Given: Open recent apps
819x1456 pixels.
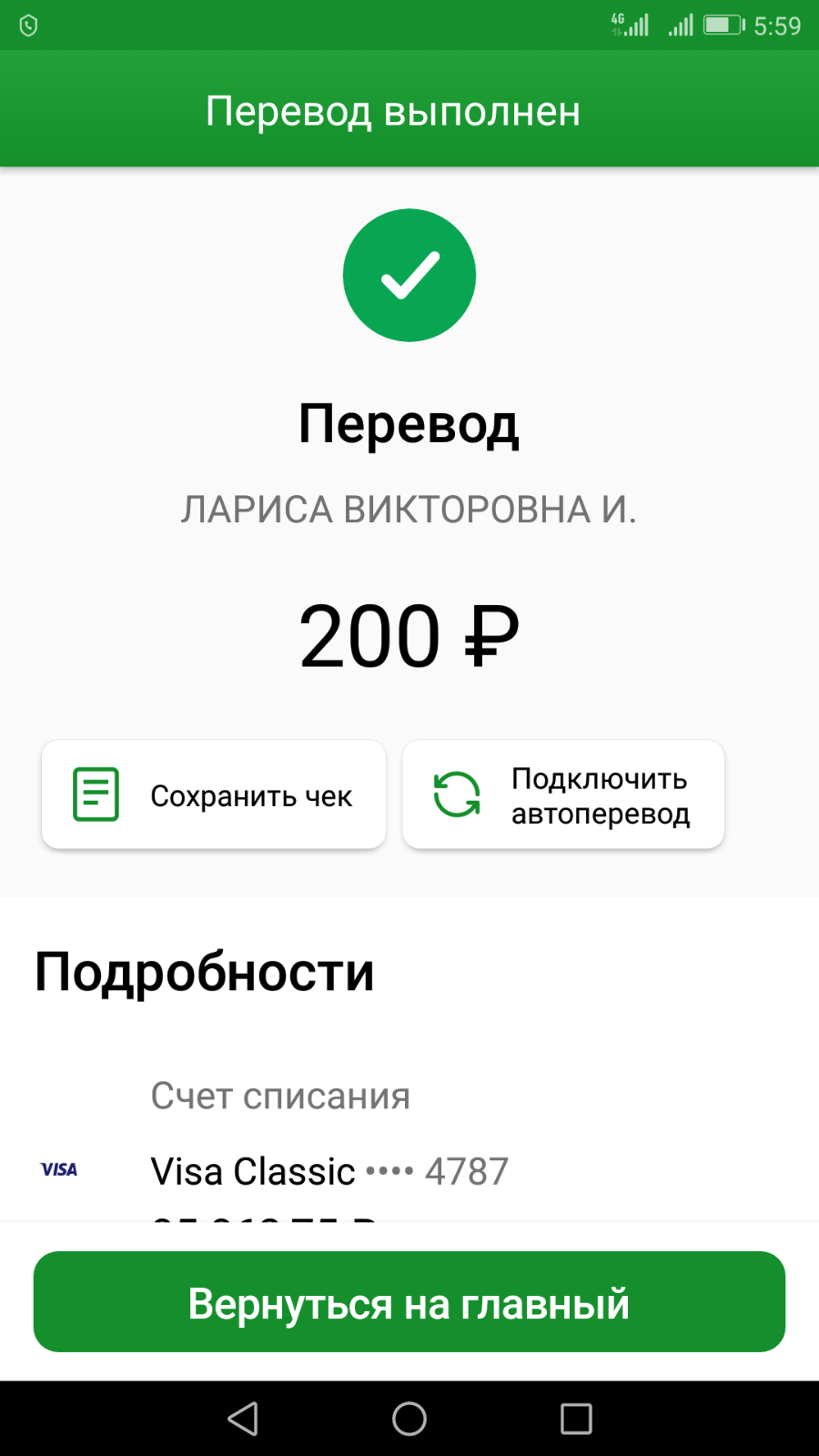Looking at the screenshot, I should point(576,1419).
